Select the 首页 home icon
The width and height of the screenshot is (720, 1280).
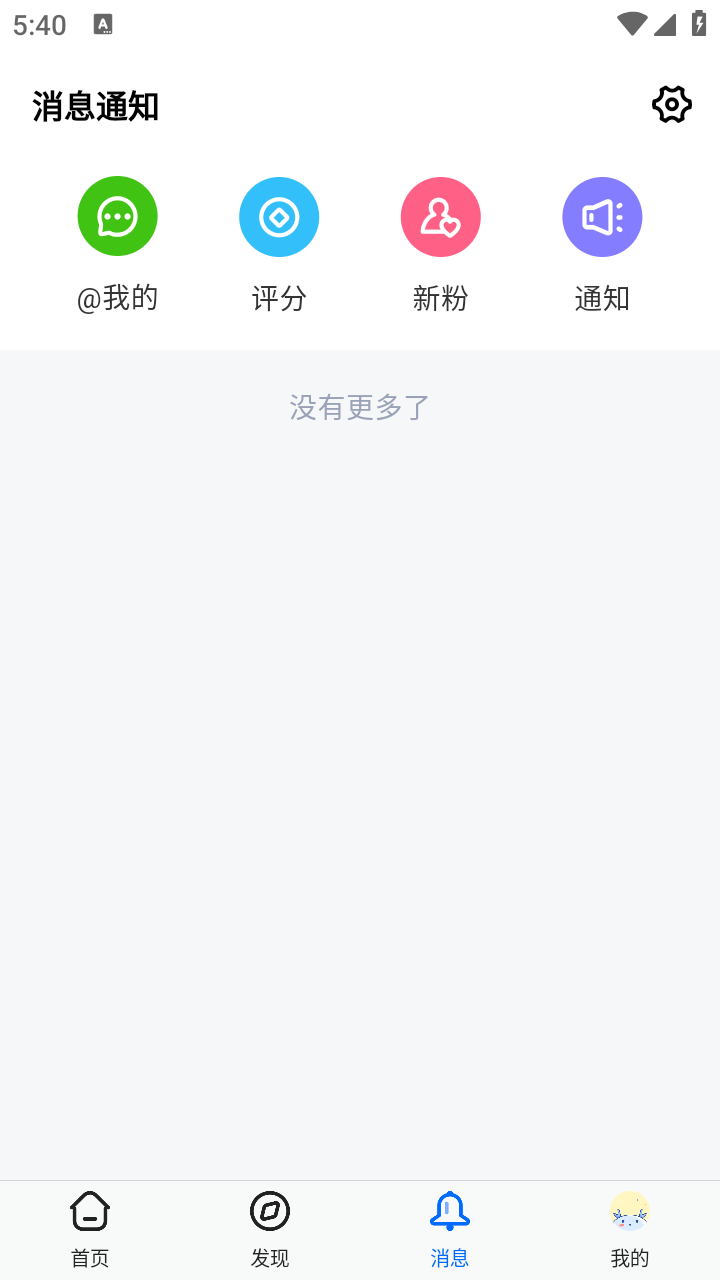(x=90, y=1210)
